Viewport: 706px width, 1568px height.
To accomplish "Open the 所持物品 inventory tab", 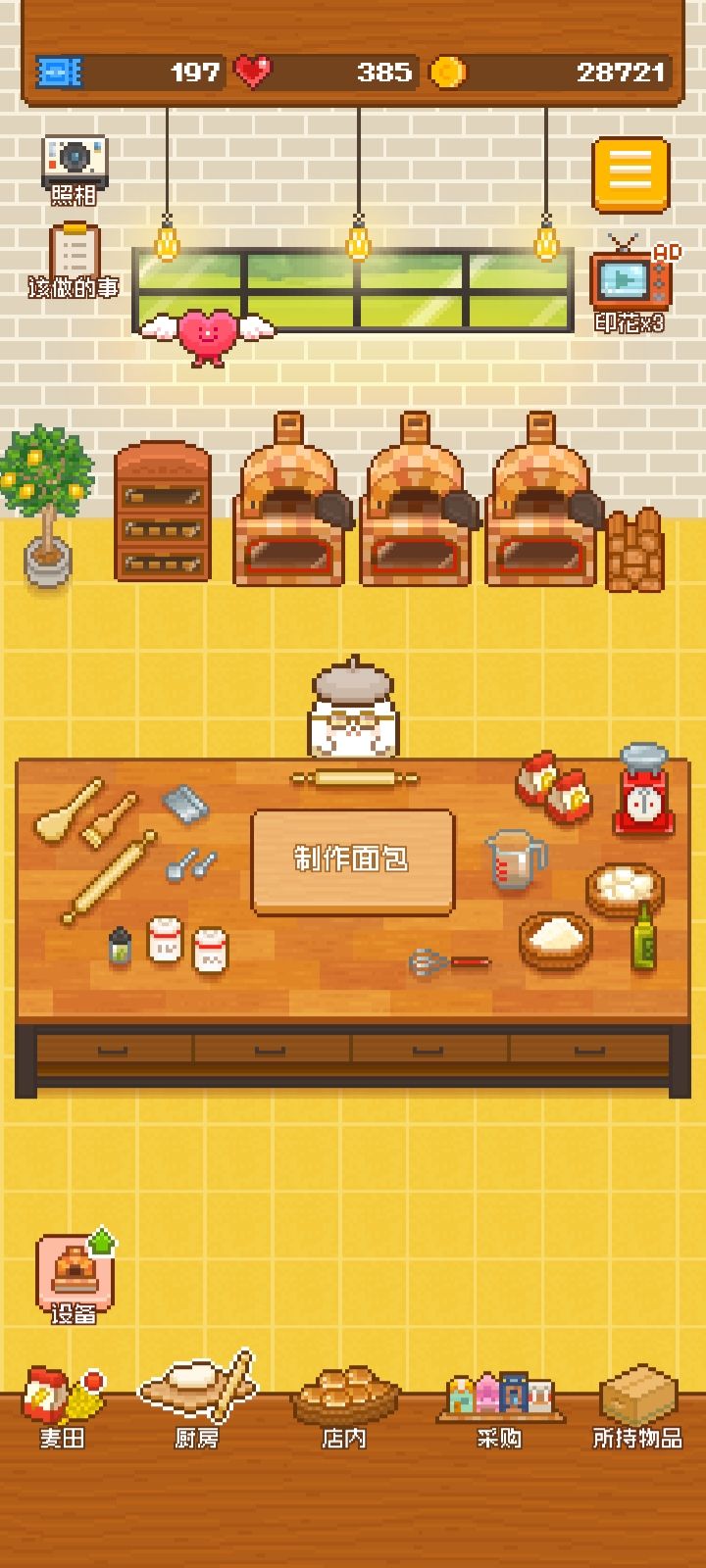I will [x=637, y=1406].
